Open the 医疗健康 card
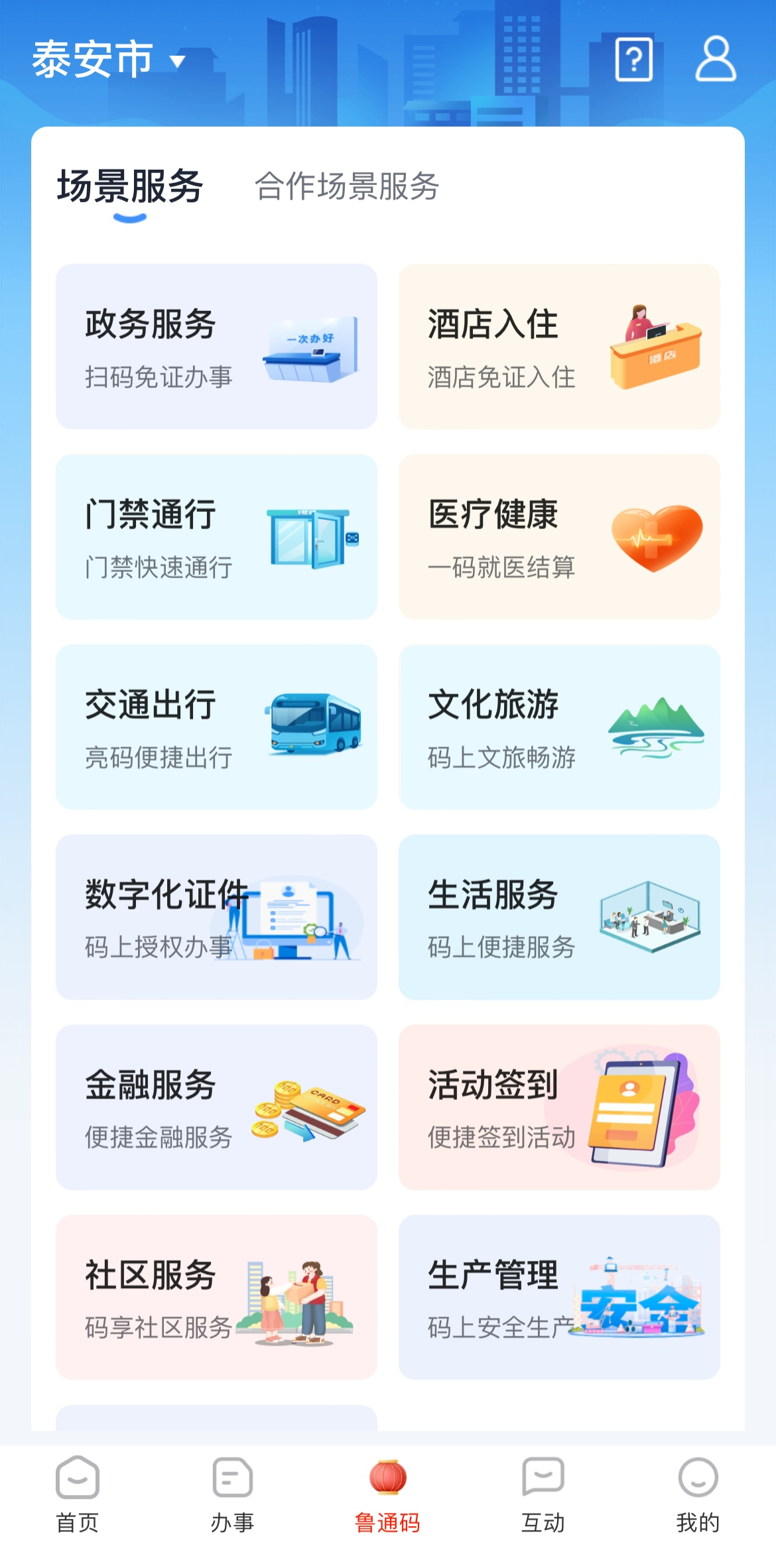776x1568 pixels. point(559,537)
